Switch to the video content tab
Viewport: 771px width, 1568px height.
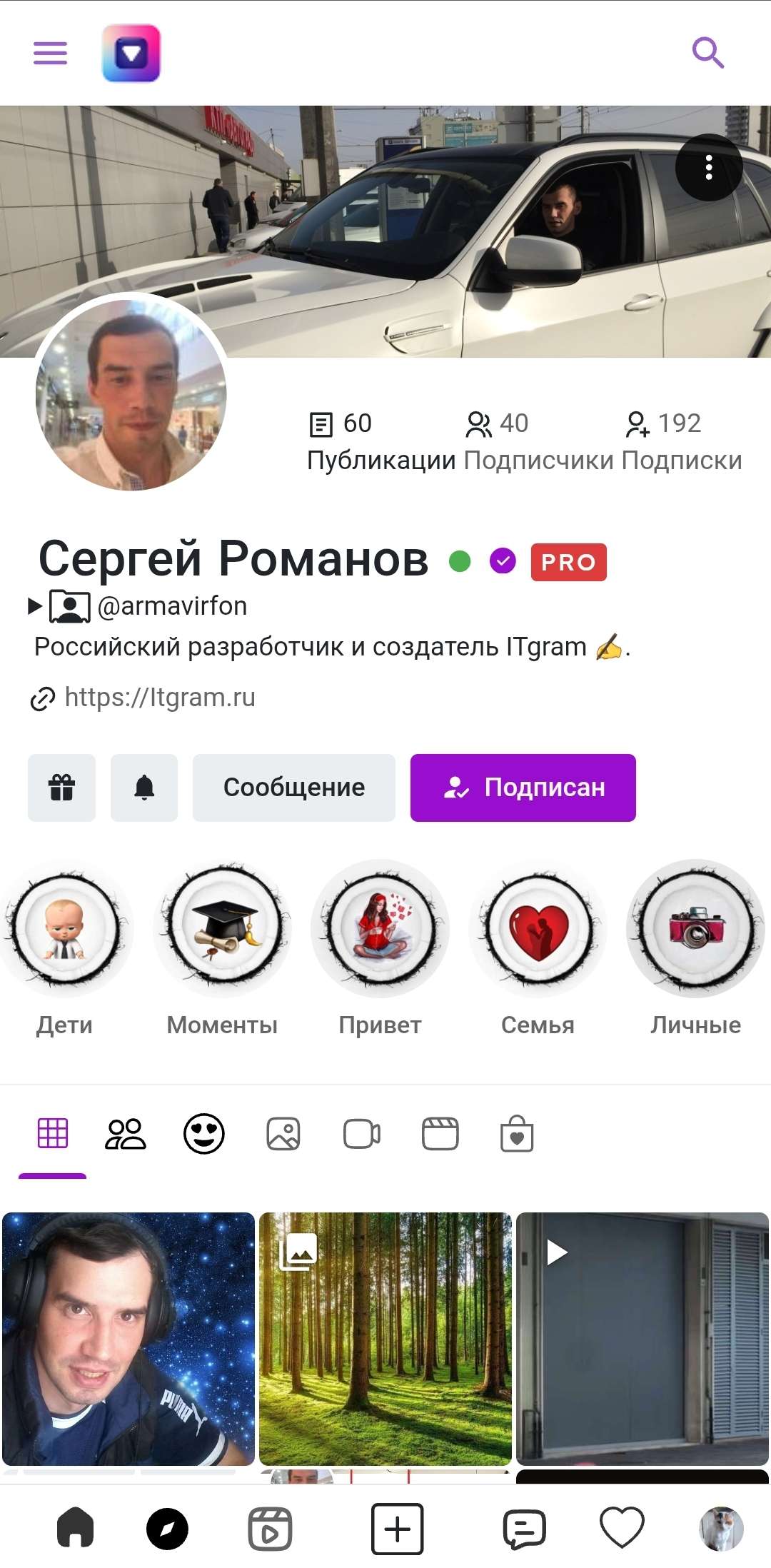[361, 1132]
